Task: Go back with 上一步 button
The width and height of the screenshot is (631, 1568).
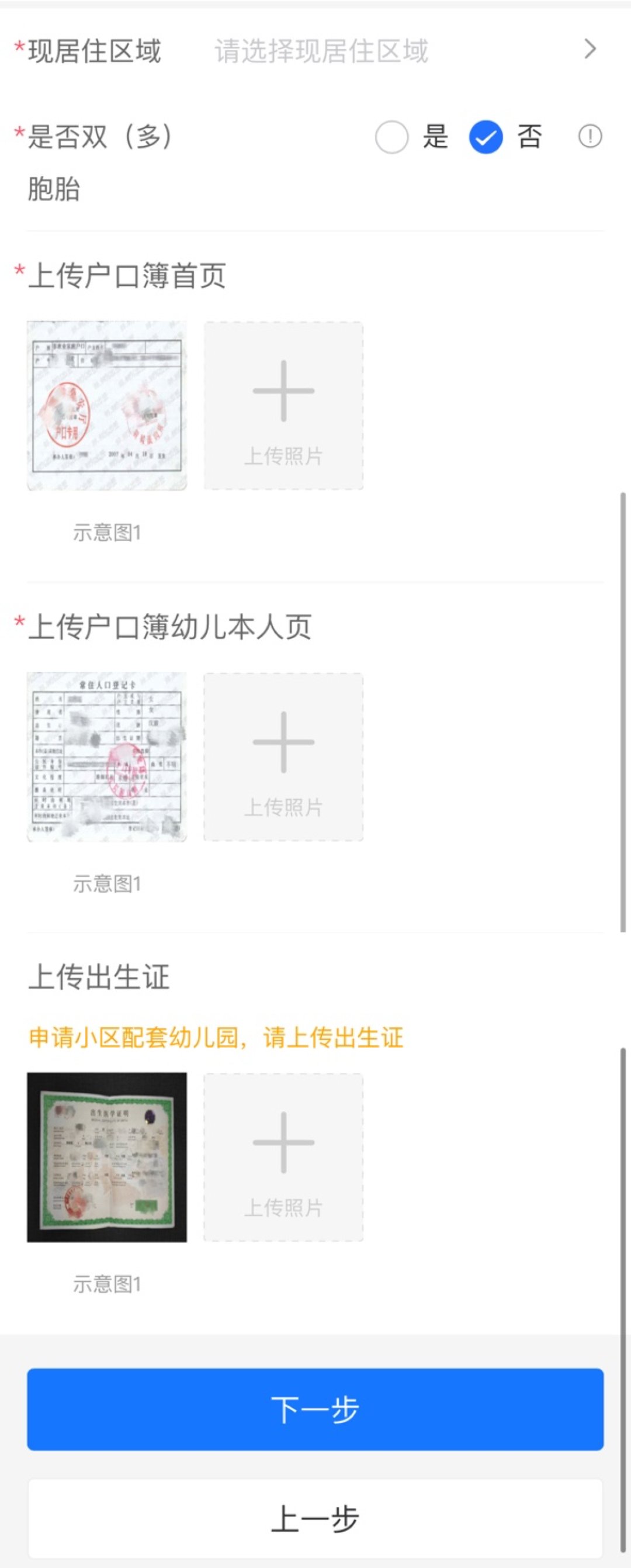Action: [x=315, y=1518]
